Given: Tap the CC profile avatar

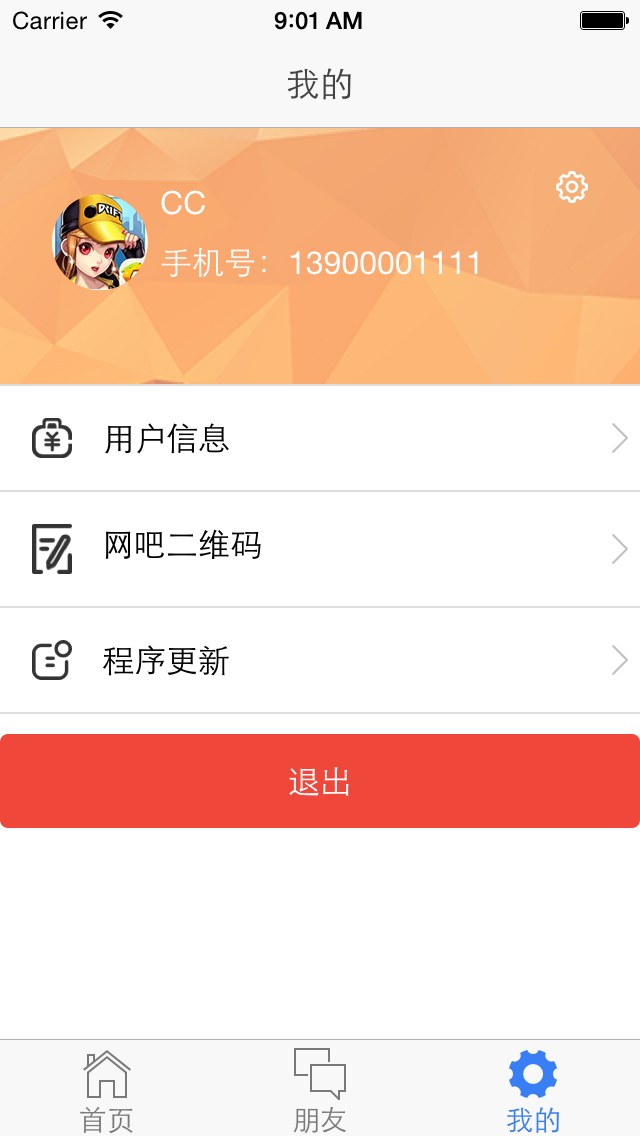Looking at the screenshot, I should (99, 243).
